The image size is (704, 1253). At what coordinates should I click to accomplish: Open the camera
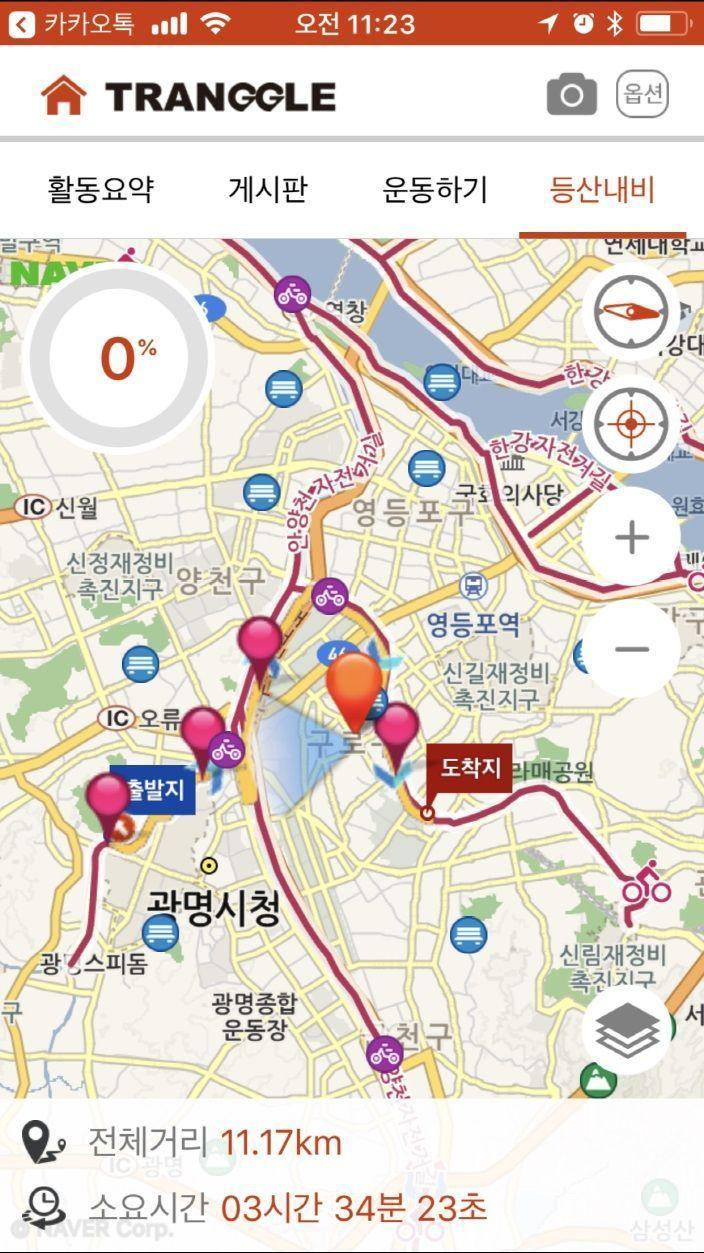coord(571,95)
